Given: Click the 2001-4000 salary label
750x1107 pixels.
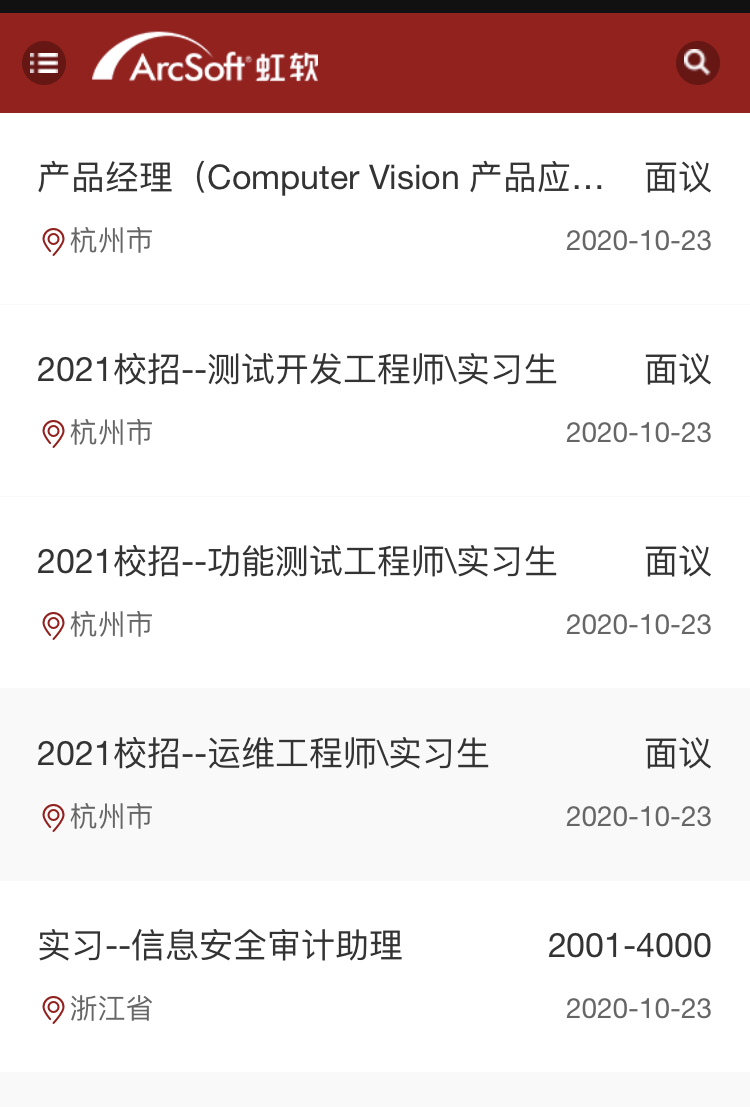Looking at the screenshot, I should coord(629,945).
